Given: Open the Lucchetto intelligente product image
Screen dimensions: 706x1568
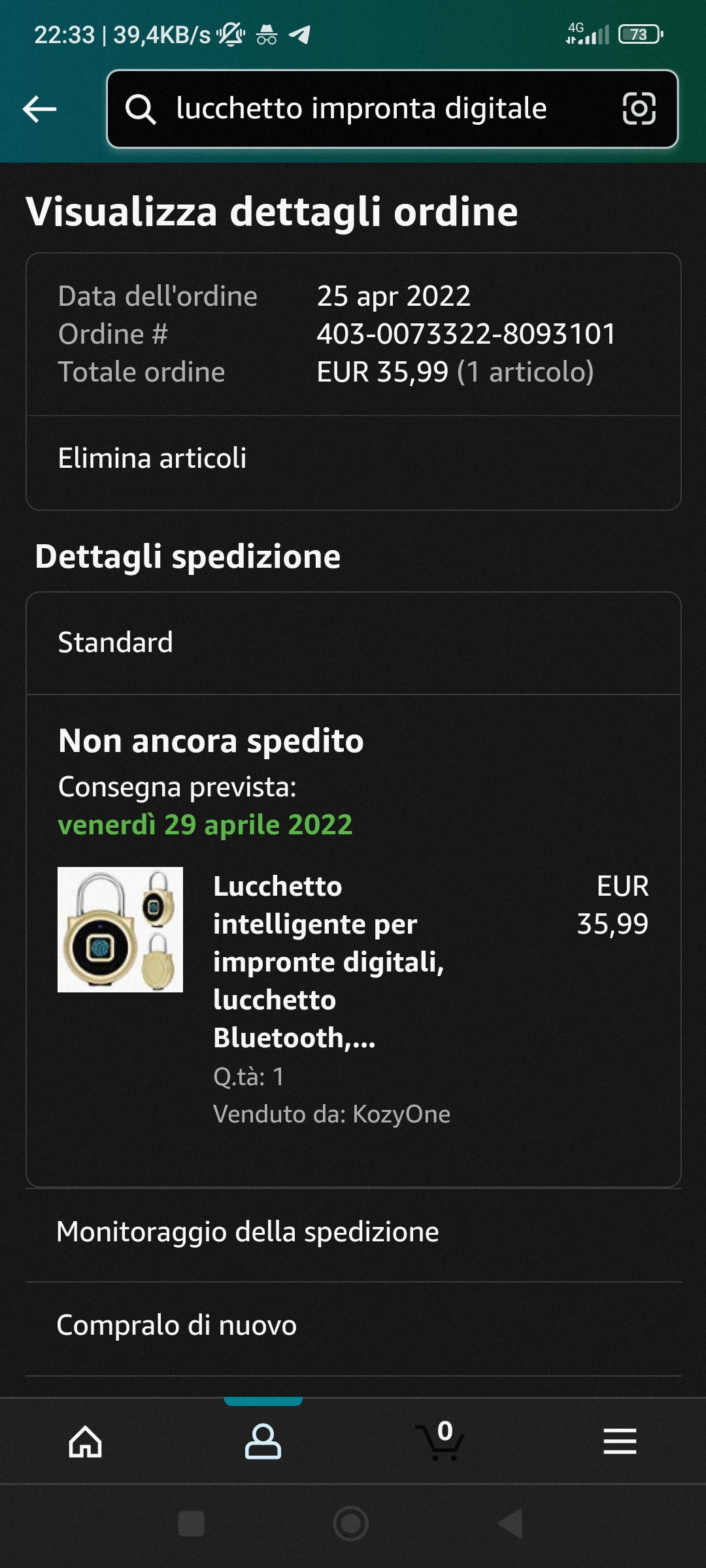Looking at the screenshot, I should click(120, 929).
